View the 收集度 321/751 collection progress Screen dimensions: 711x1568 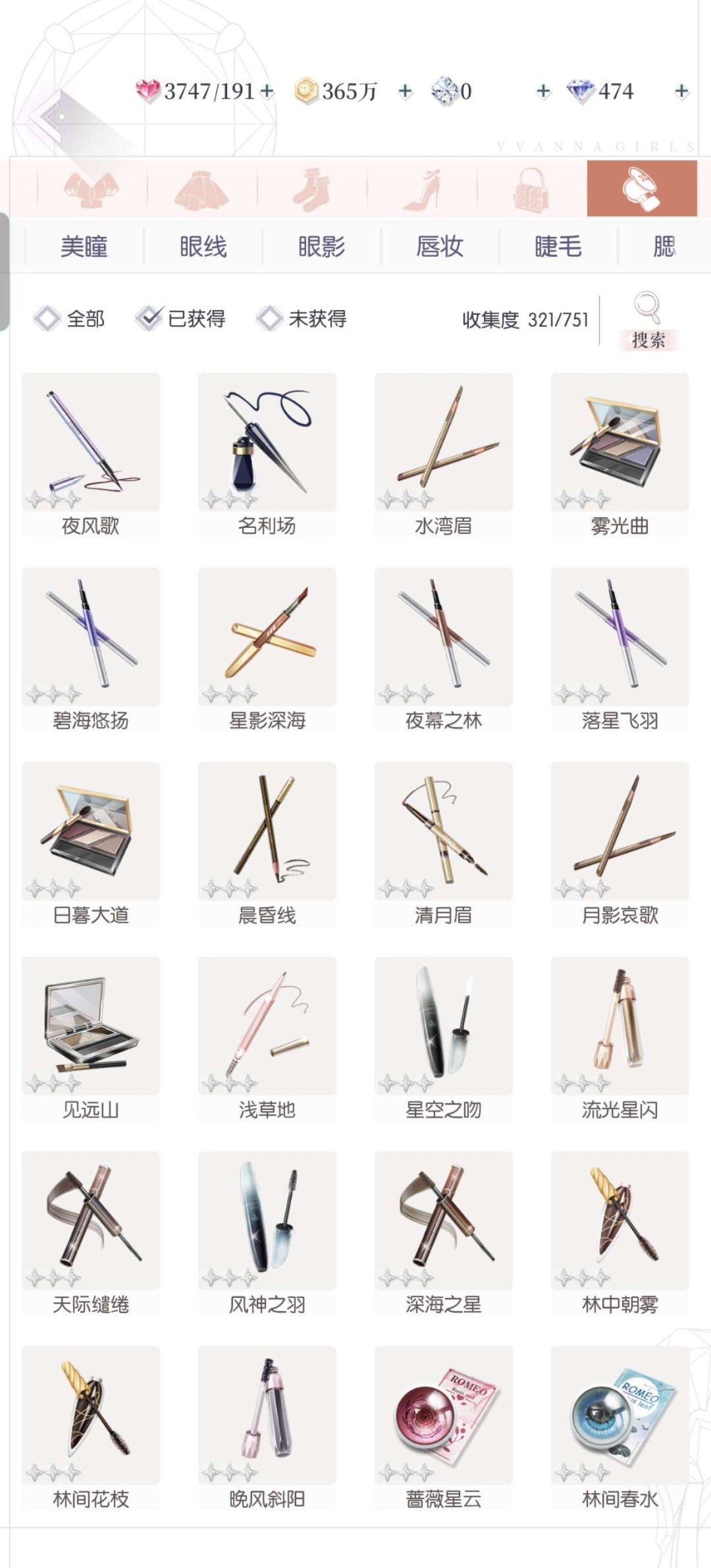point(525,319)
